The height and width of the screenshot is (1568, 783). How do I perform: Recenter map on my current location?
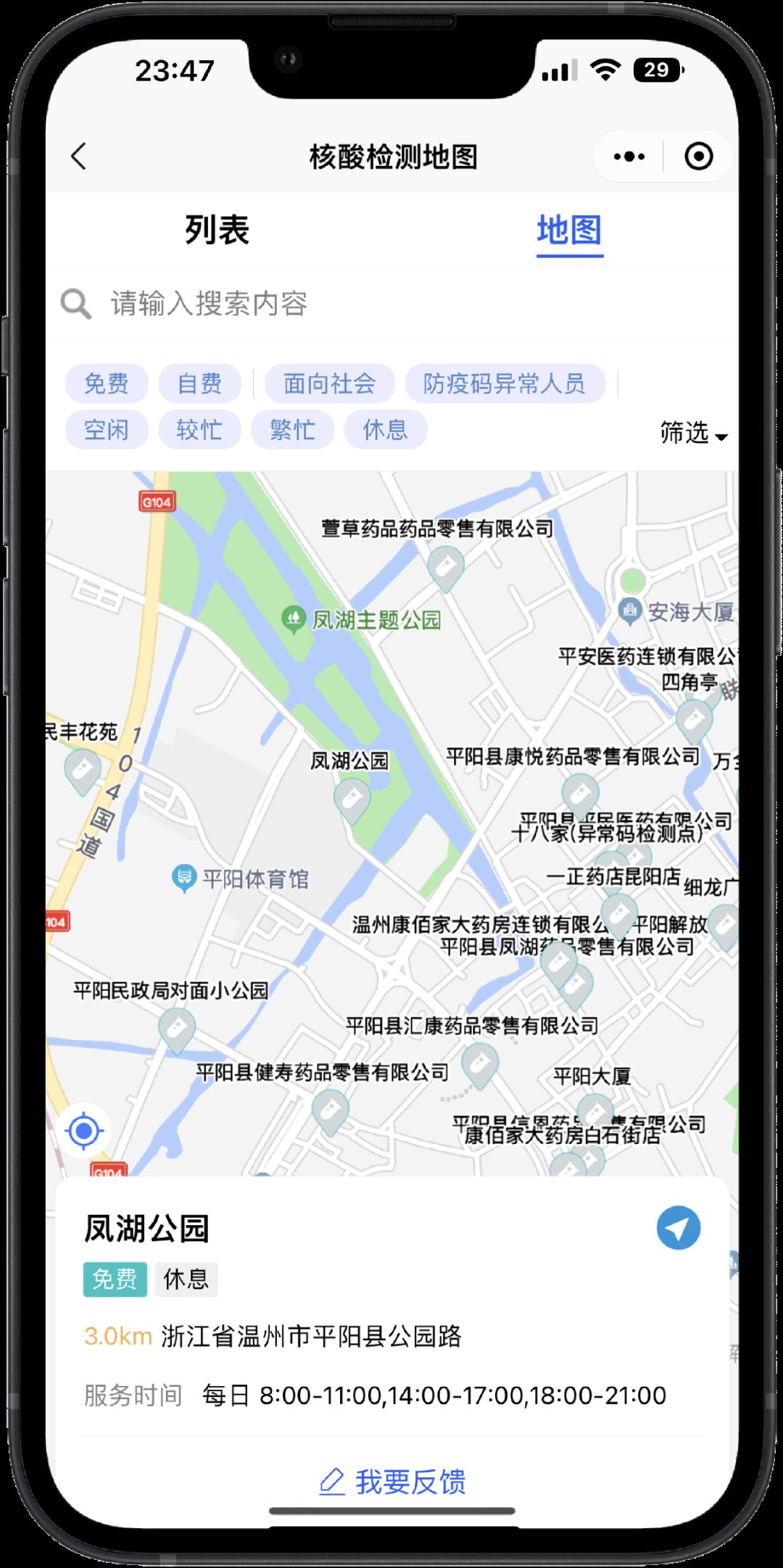(x=84, y=1130)
